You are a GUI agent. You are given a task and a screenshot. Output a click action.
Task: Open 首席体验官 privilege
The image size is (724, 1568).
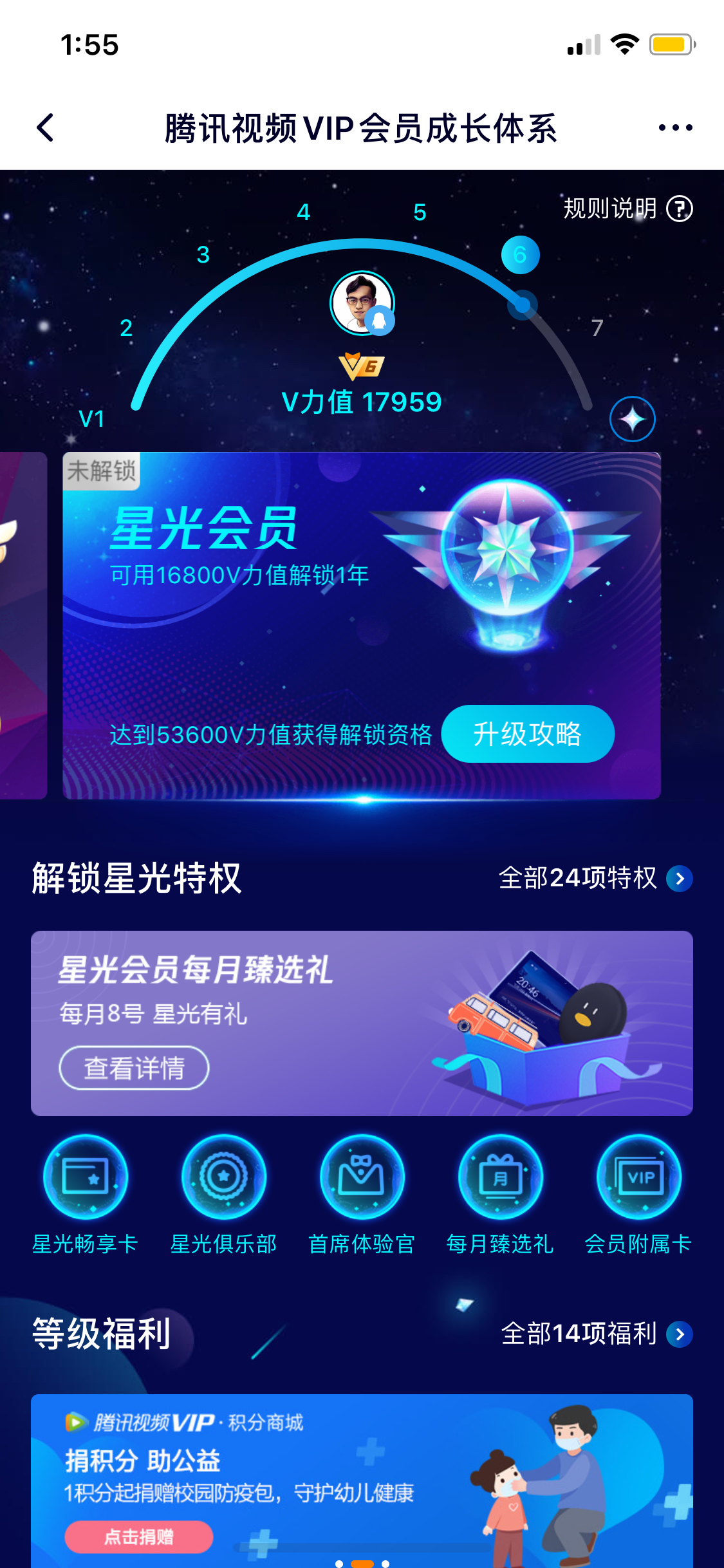coord(362,1195)
